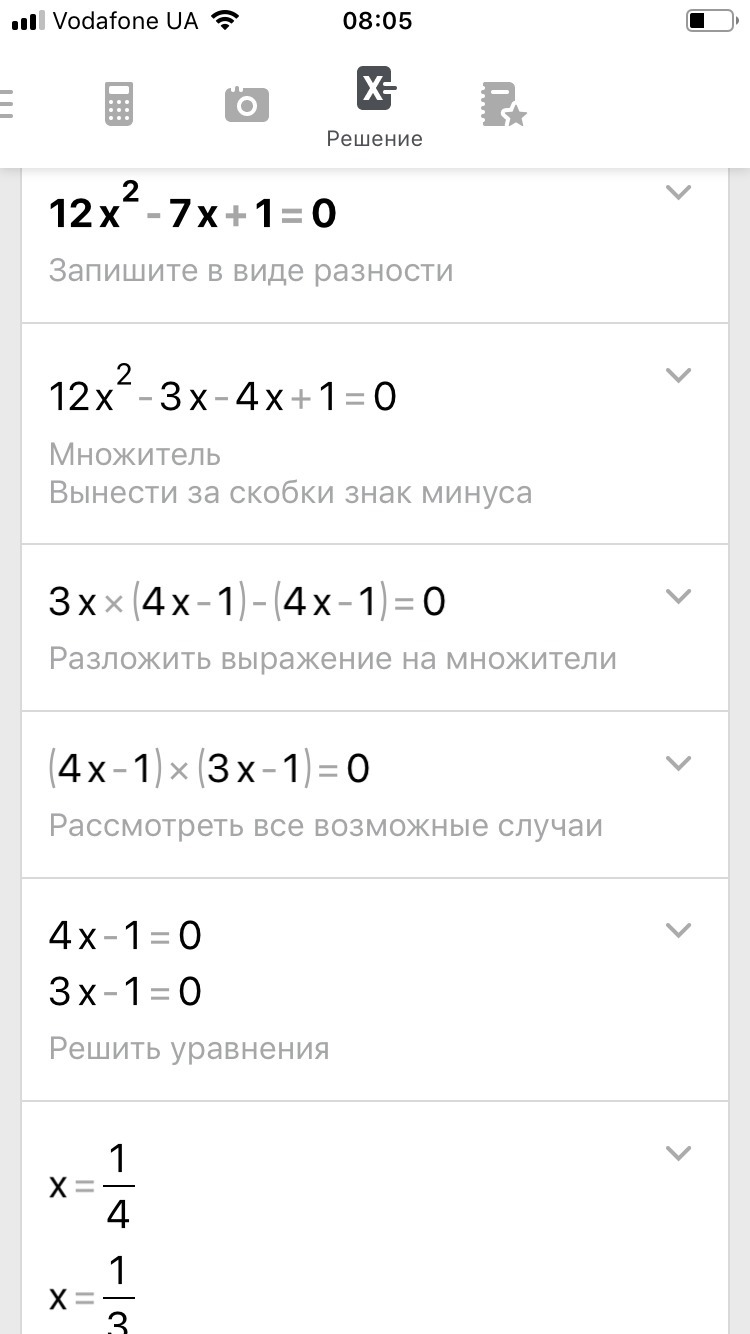The width and height of the screenshot is (750, 1334).
Task: Switch to the camera tab
Action: [247, 103]
